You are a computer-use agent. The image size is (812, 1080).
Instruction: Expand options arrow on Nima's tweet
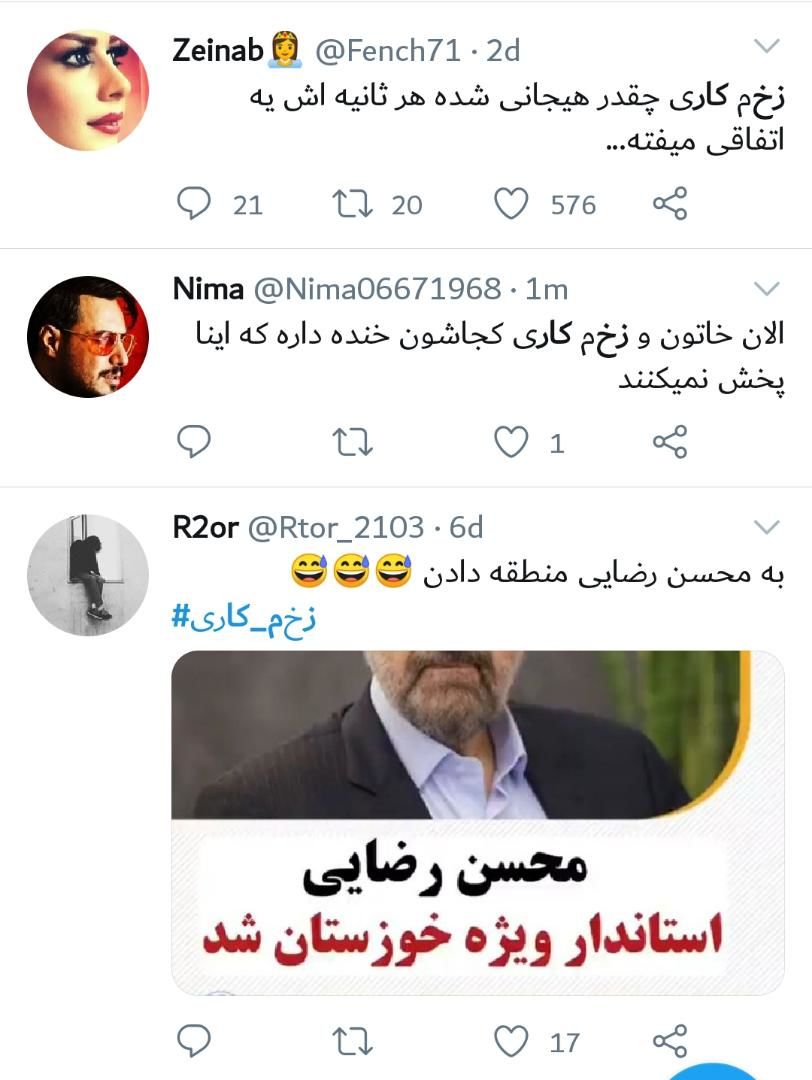tap(766, 289)
